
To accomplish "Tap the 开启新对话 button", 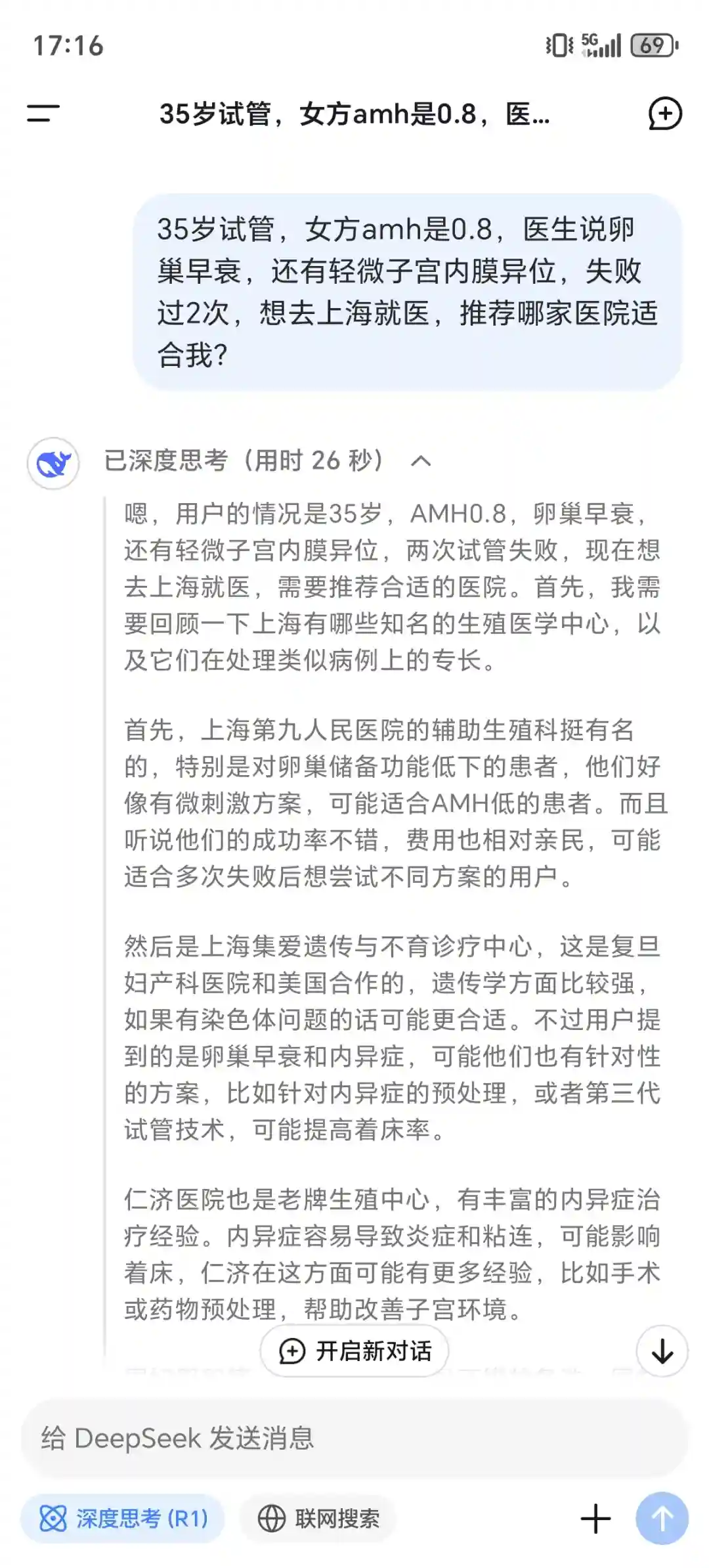I will coord(355,1351).
